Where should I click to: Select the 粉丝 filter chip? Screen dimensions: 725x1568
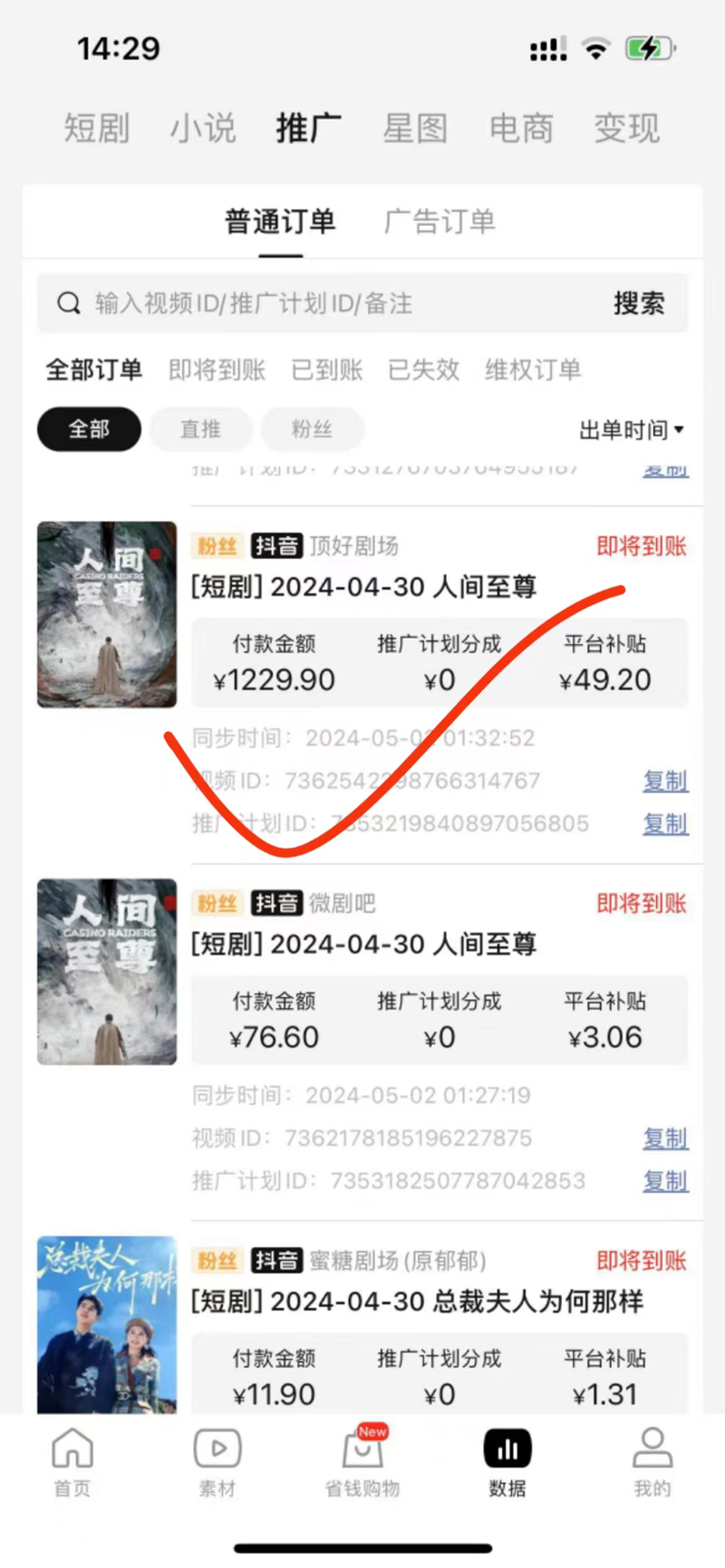tap(312, 428)
